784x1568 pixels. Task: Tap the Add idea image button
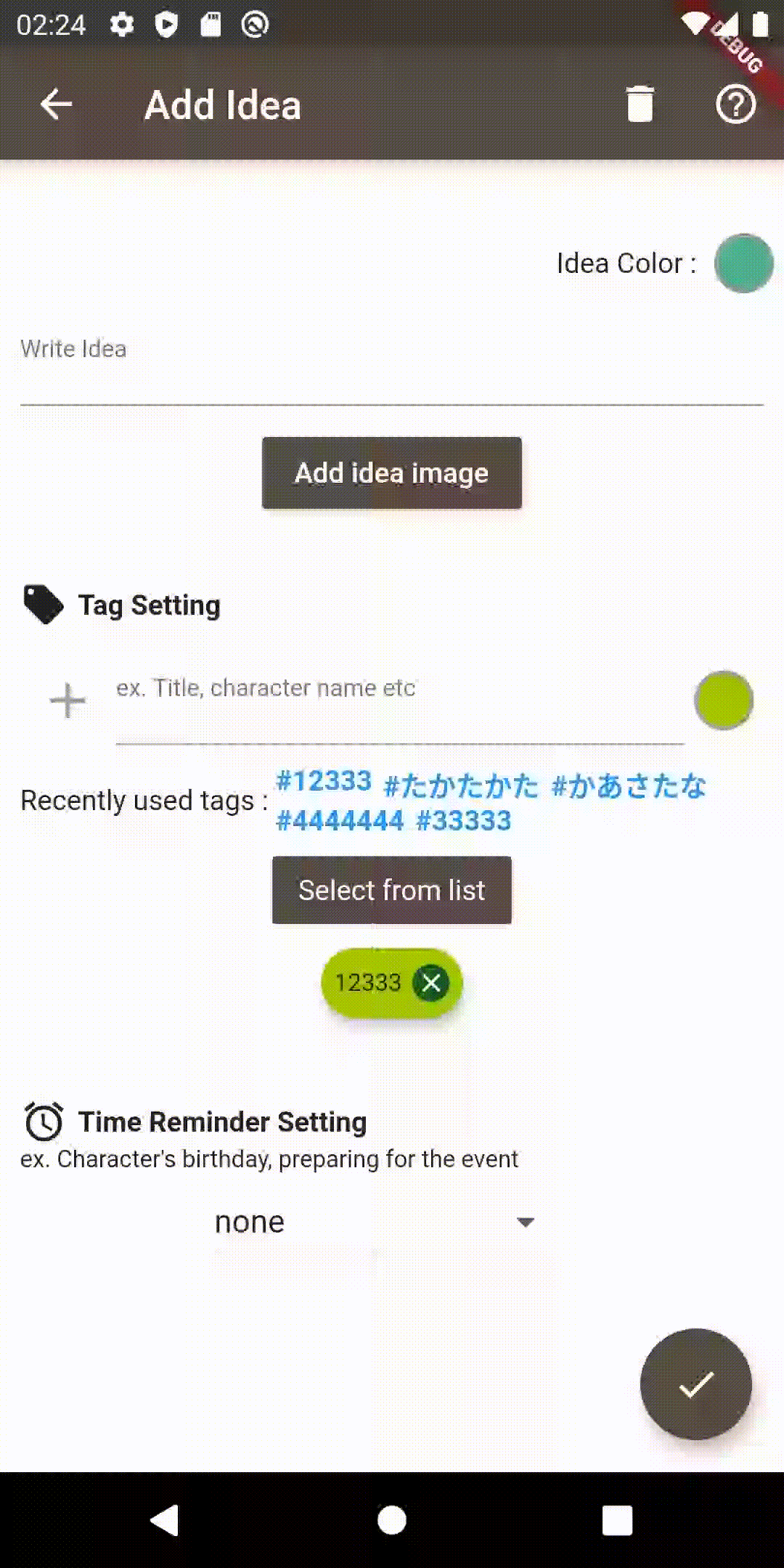click(392, 473)
